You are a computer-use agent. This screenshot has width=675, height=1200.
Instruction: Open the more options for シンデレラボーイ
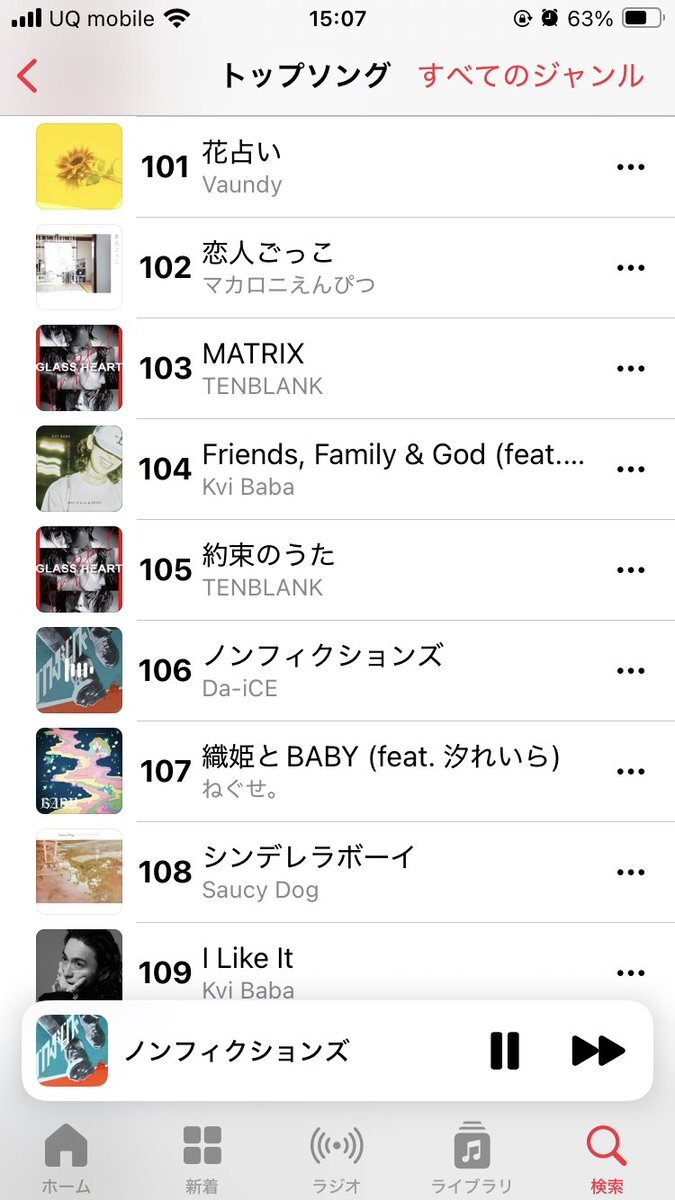631,872
